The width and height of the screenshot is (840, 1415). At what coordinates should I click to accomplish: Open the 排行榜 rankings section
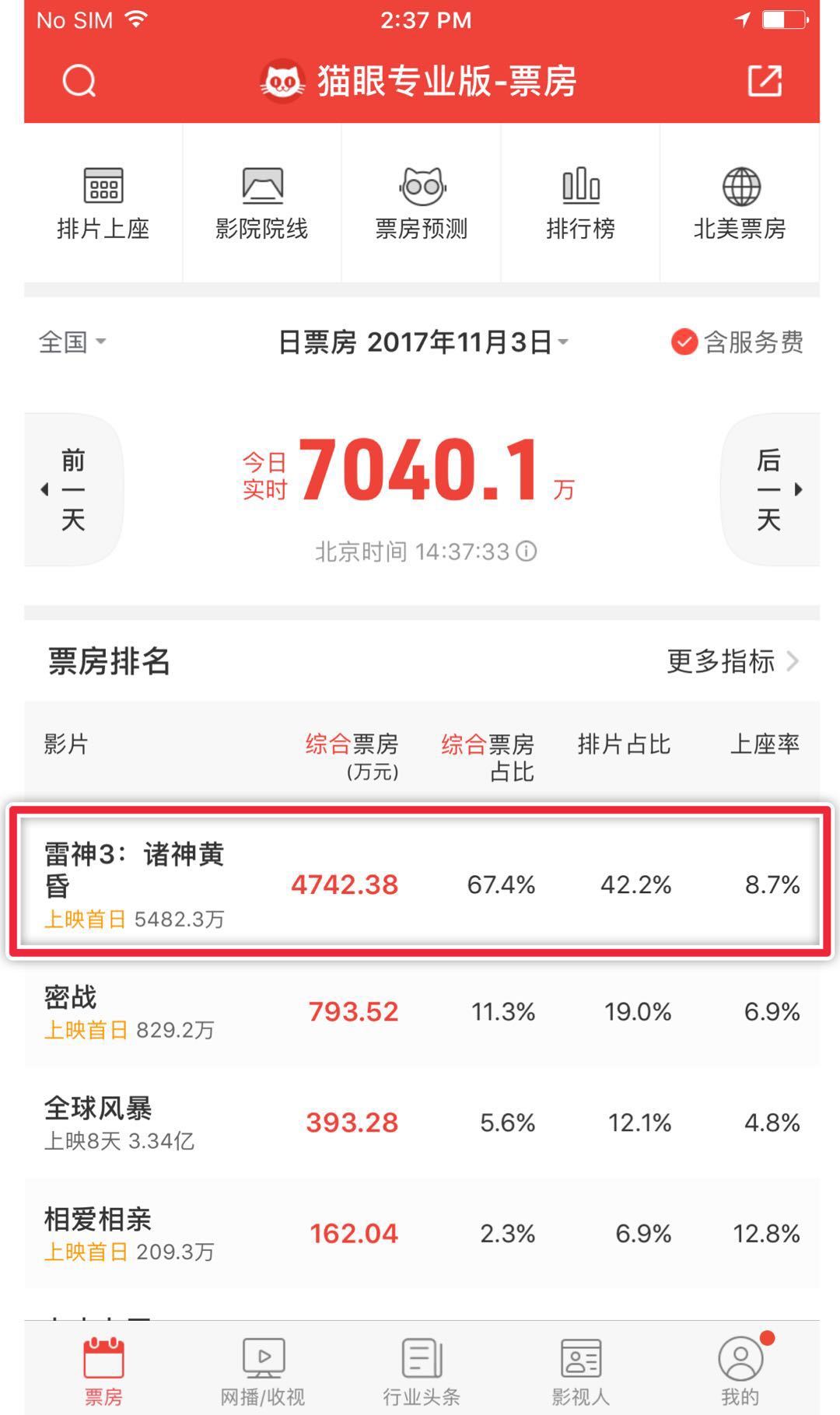point(579,201)
